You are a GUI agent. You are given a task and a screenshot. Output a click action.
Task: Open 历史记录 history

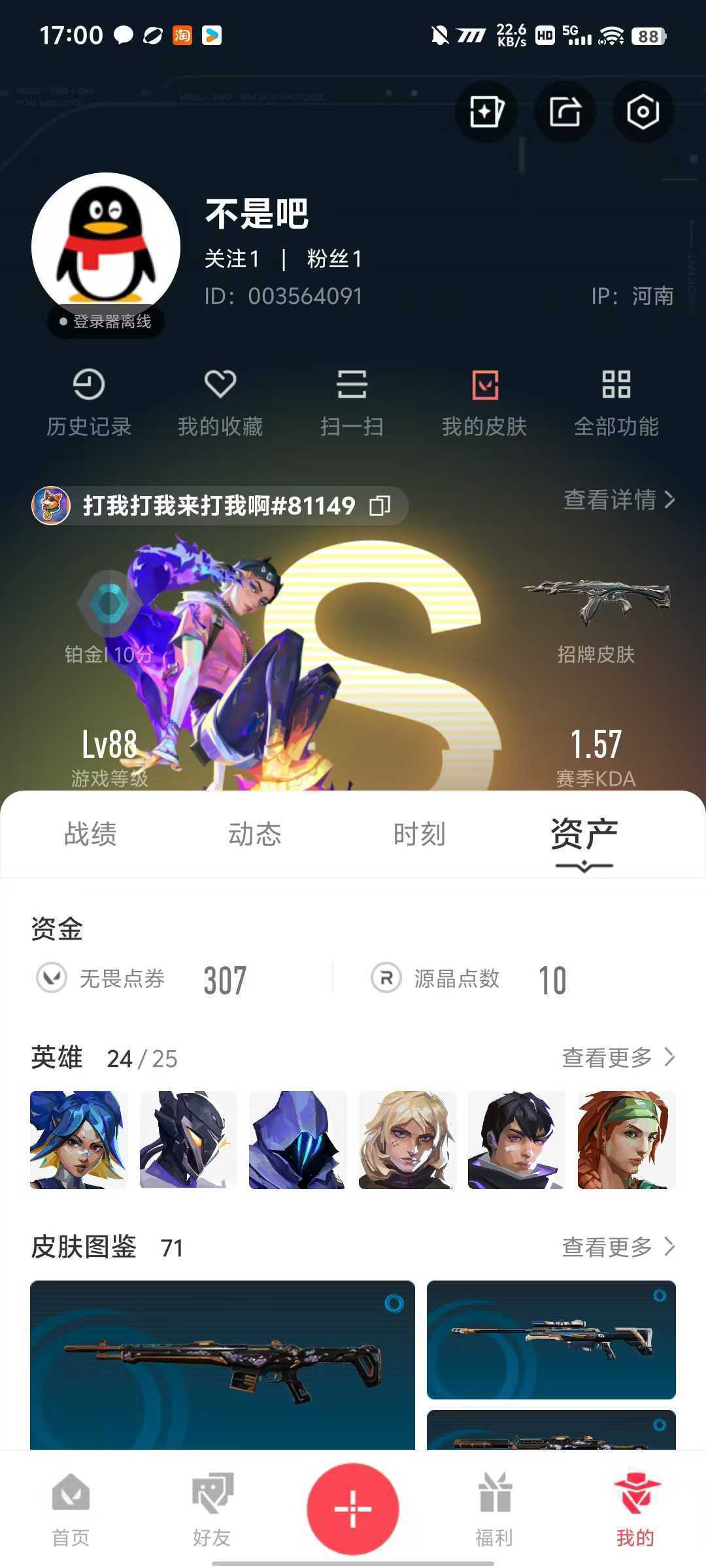point(89,402)
